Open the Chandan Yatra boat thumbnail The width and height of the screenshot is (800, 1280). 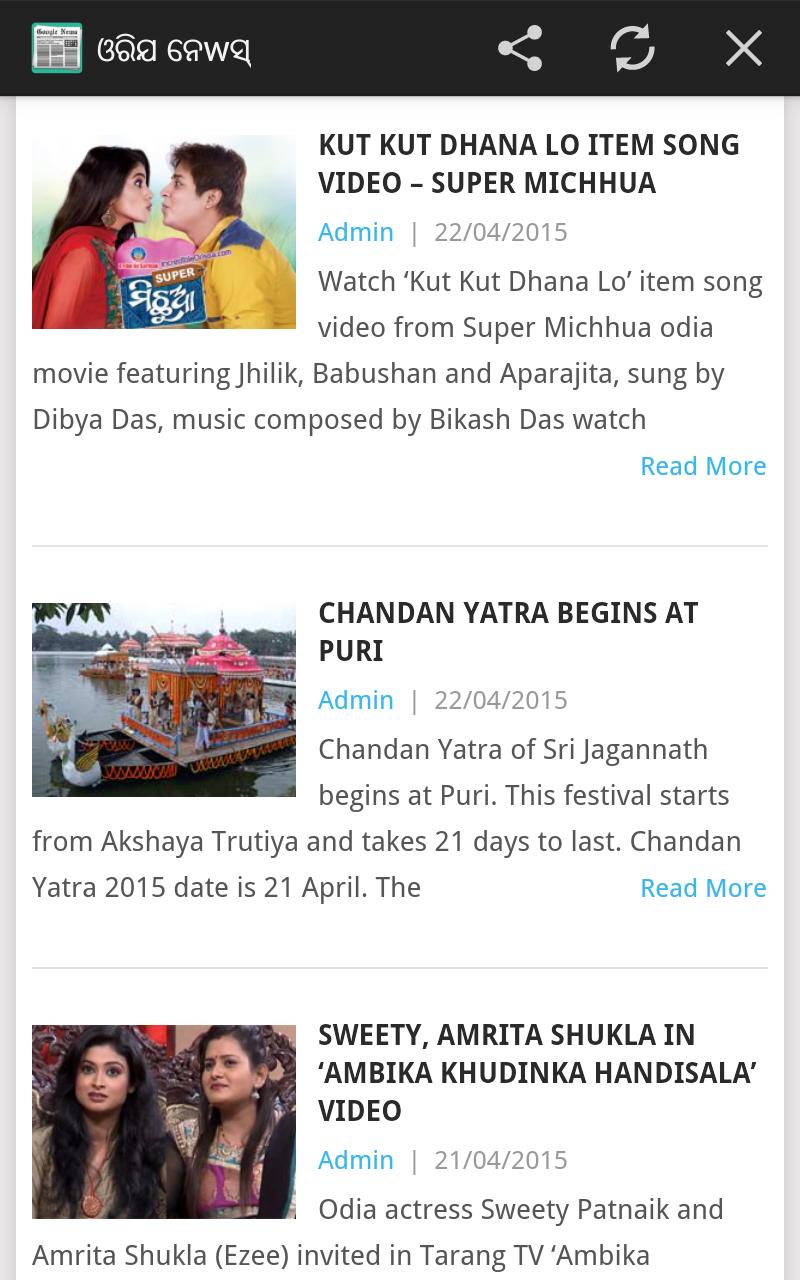[x=164, y=700]
